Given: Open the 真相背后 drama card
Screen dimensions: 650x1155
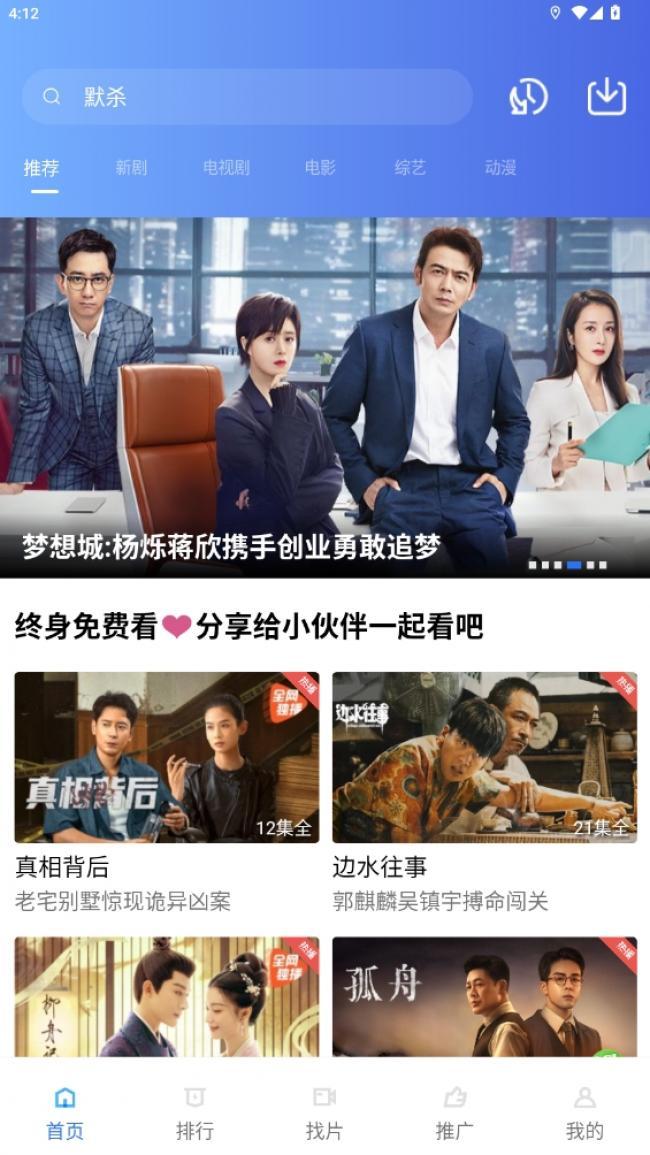Looking at the screenshot, I should [x=167, y=793].
